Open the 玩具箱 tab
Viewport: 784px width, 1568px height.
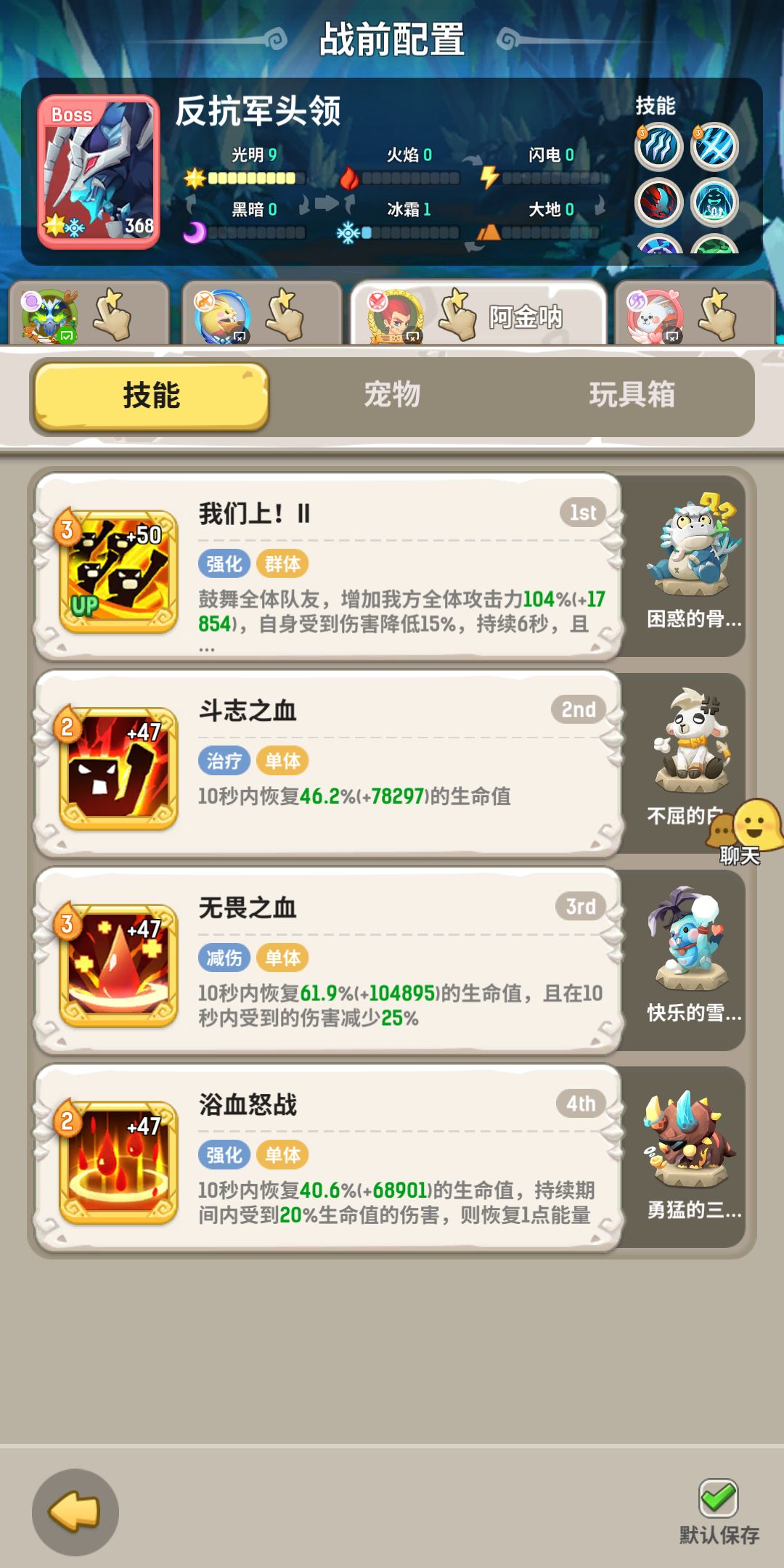pos(632,396)
